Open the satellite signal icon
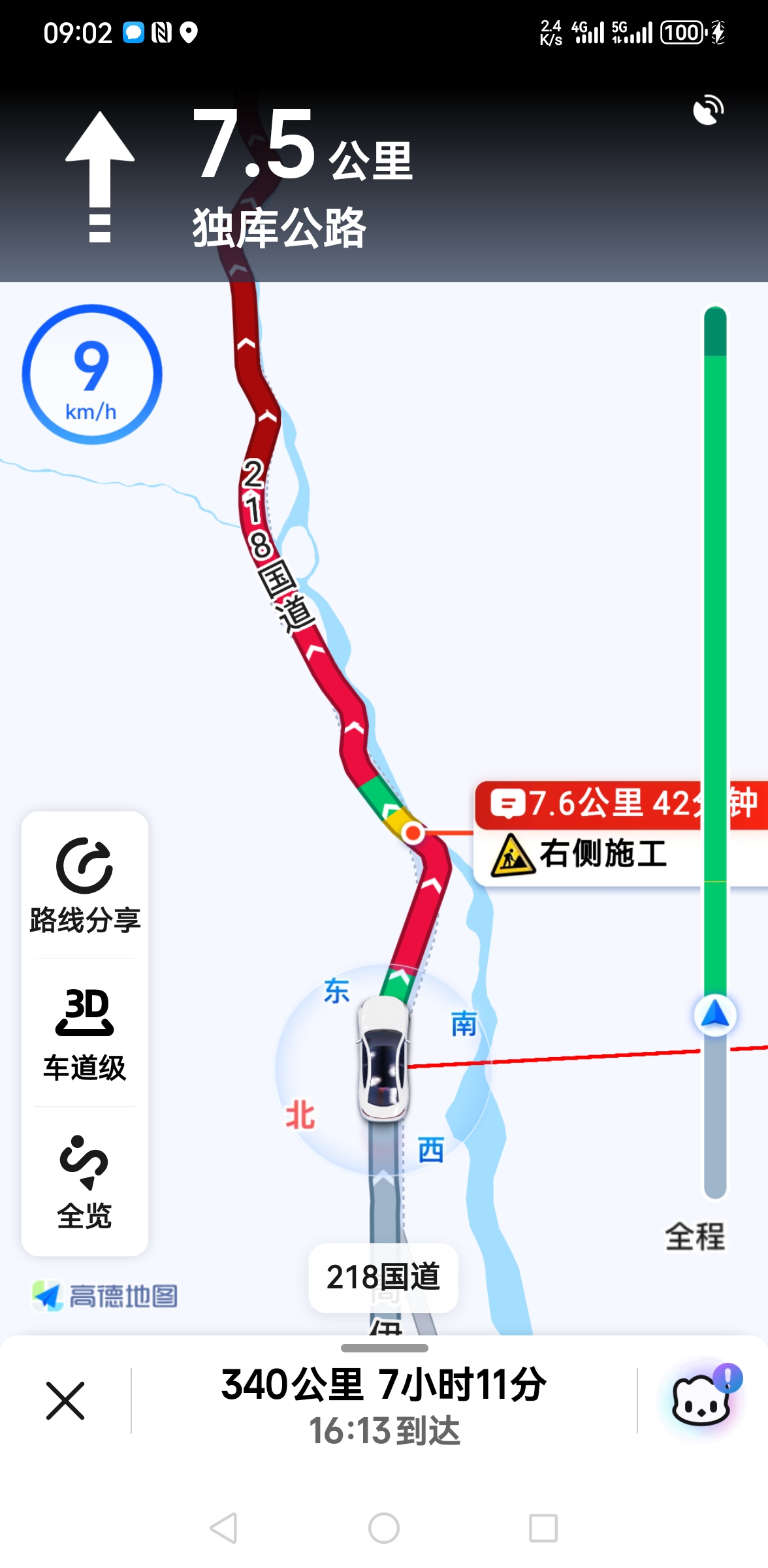The width and height of the screenshot is (768, 1568). click(708, 110)
